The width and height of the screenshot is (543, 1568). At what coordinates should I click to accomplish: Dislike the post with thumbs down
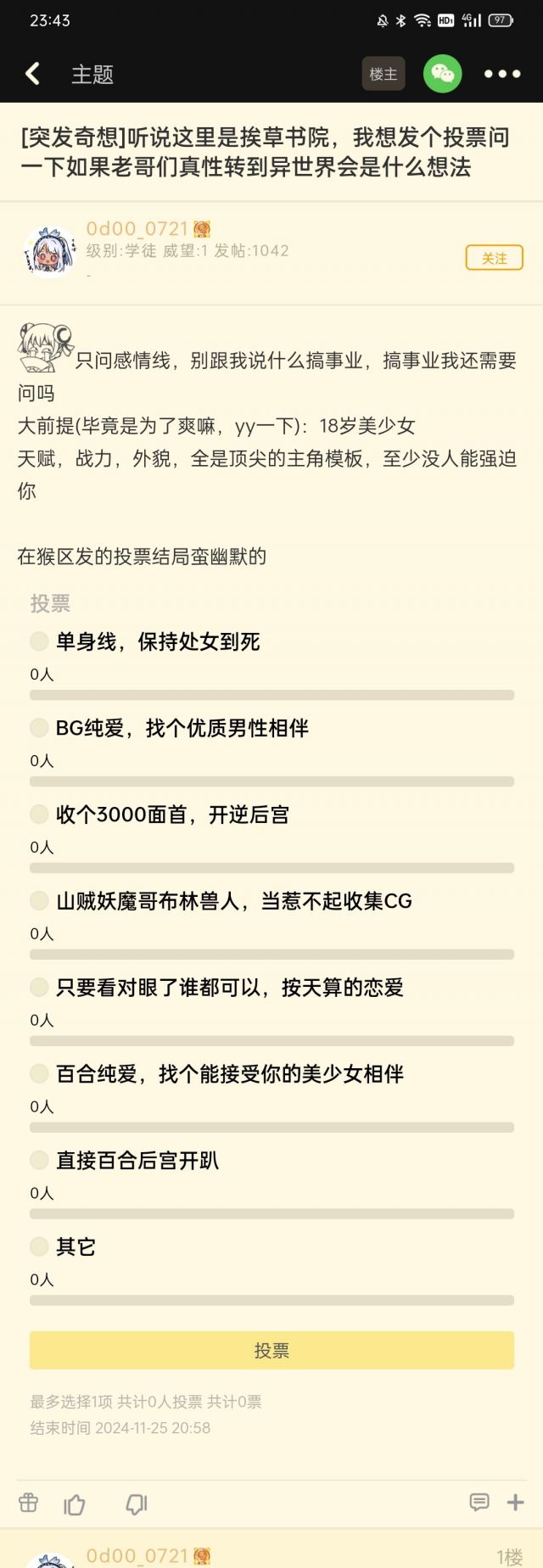137,1504
